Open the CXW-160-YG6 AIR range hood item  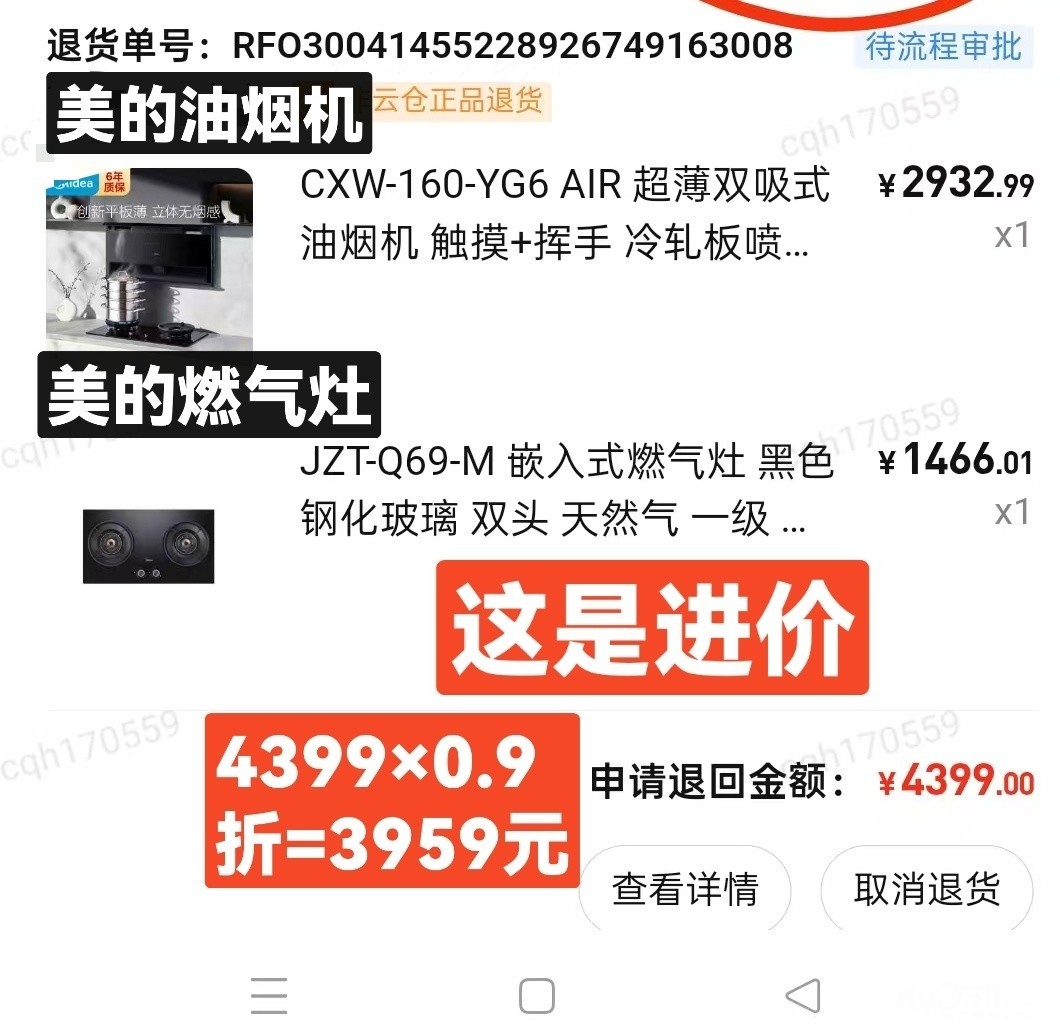[x=565, y=213]
